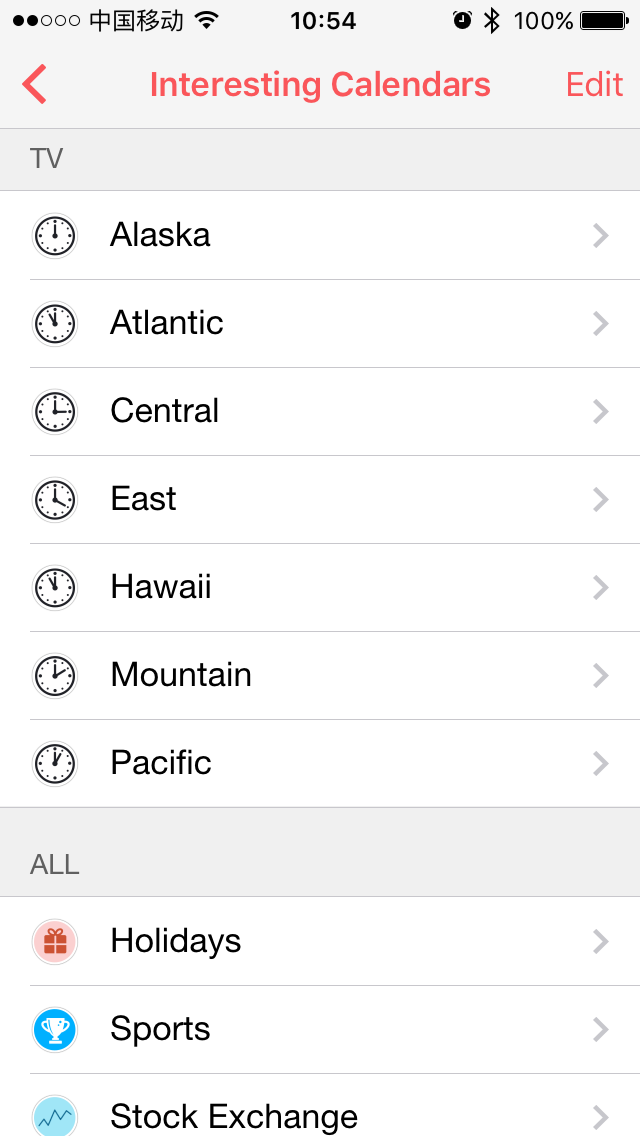This screenshot has height=1136, width=640.
Task: Open the Alaska TV calendar
Action: [x=320, y=236]
